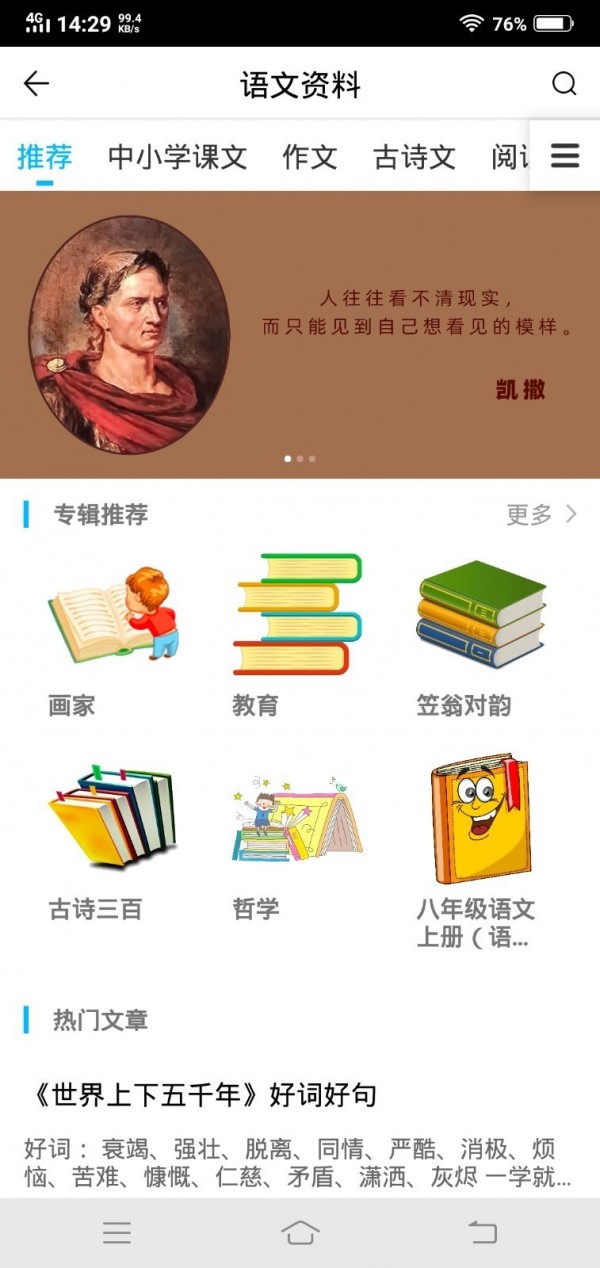
Task: Open search from the magnifier icon
Action: click(564, 83)
